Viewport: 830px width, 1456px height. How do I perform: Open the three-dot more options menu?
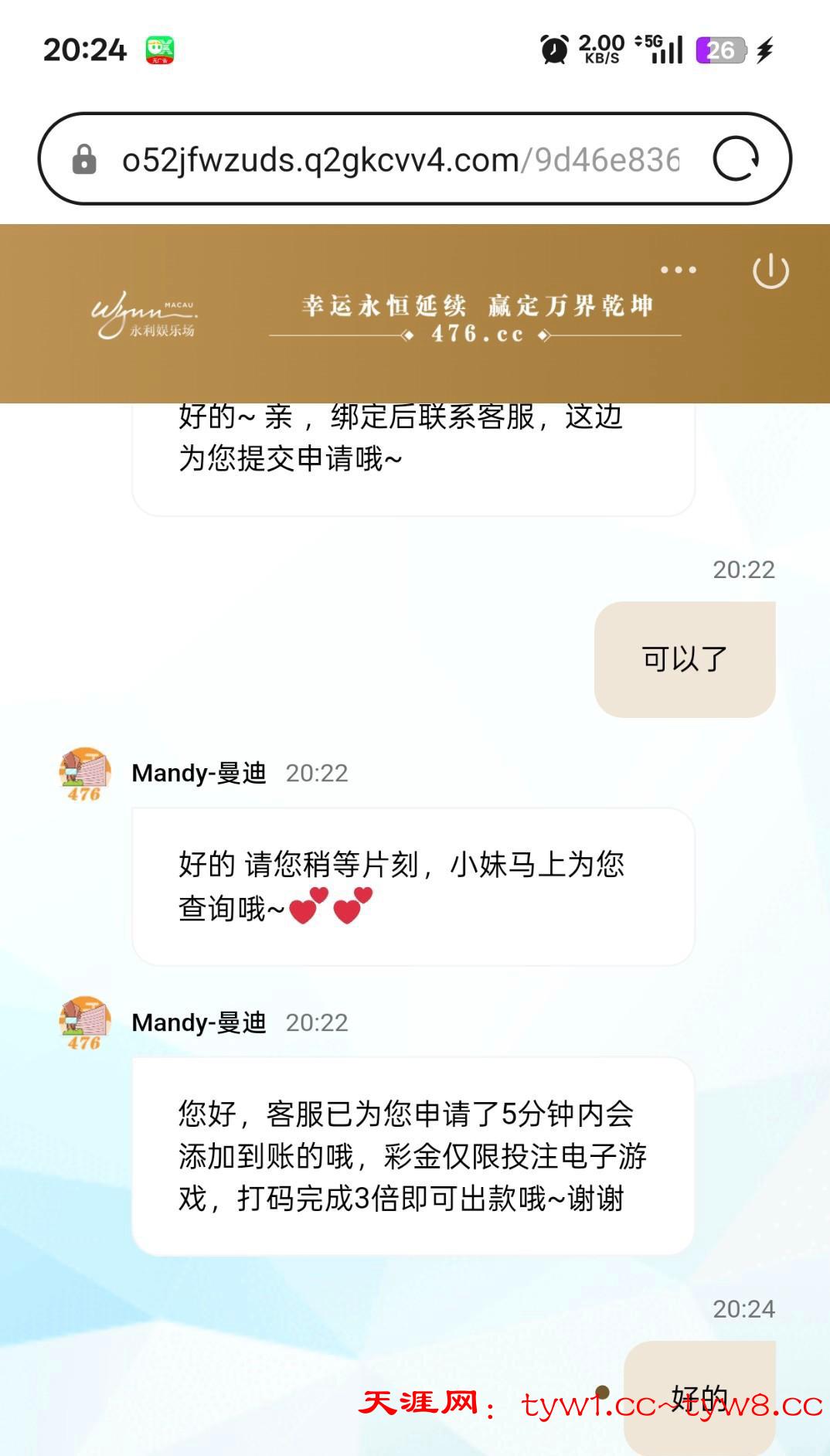679,270
